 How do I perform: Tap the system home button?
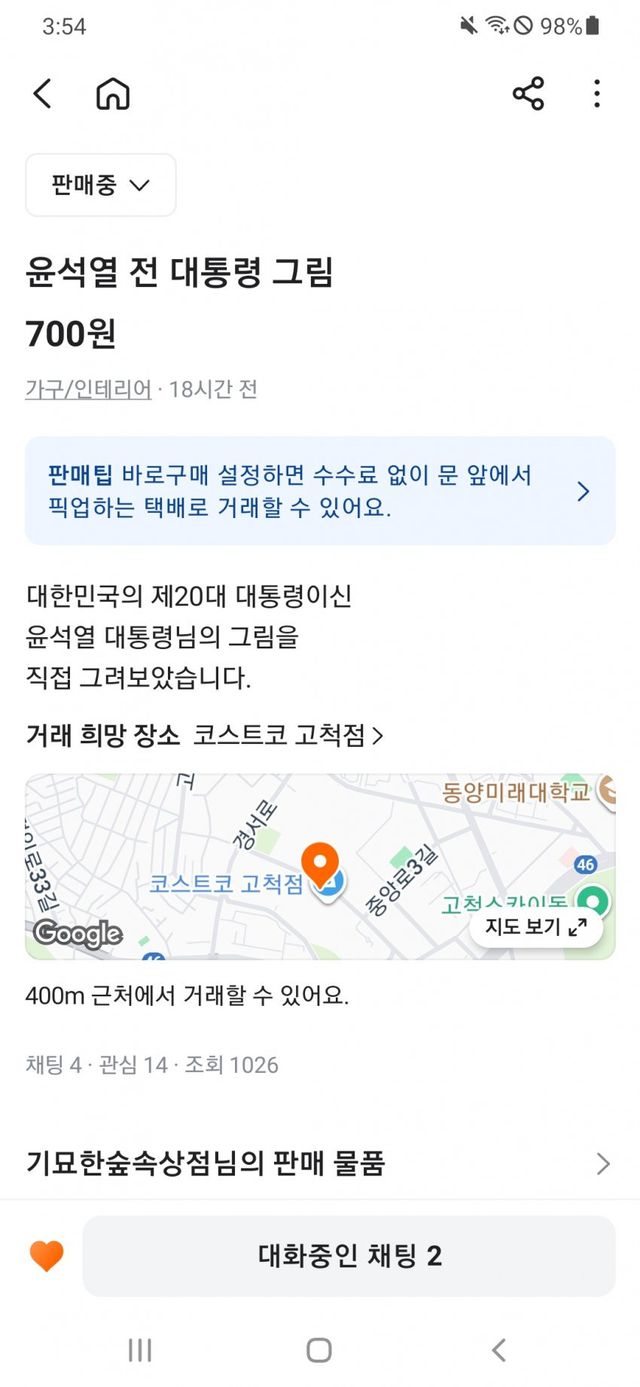[319, 1351]
